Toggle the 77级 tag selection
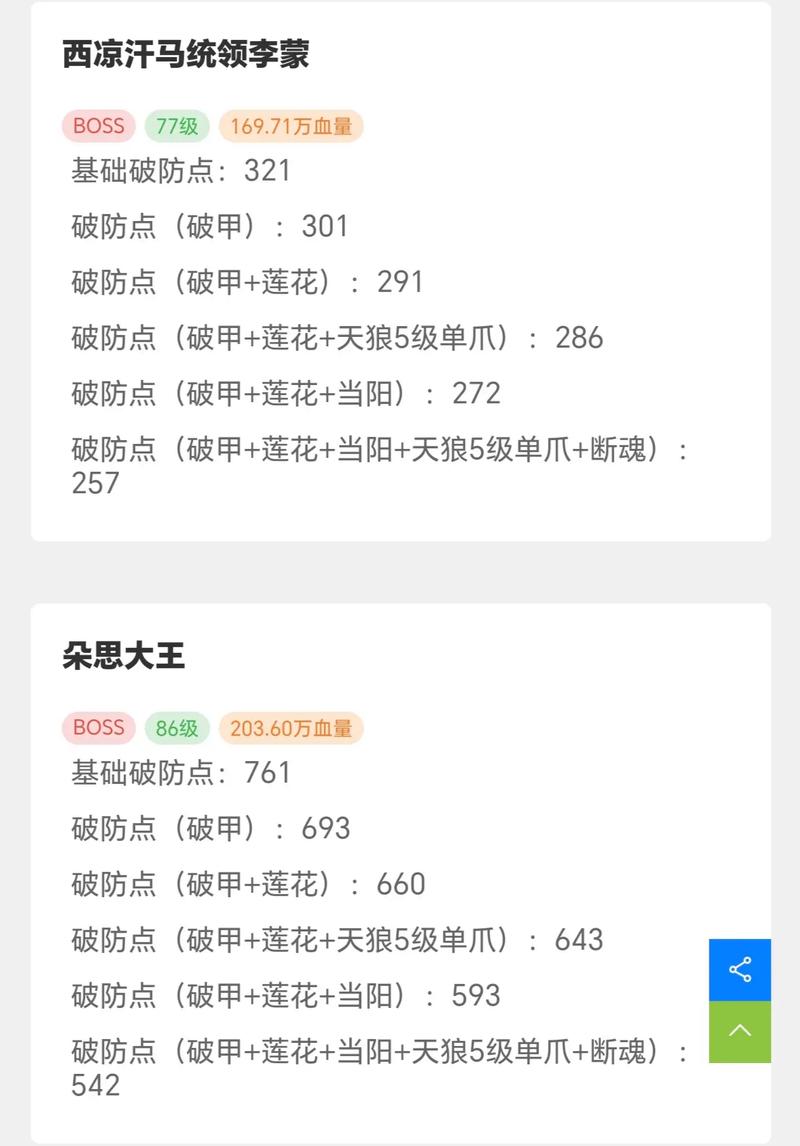Viewport: 800px width, 1146px height. coord(177,126)
